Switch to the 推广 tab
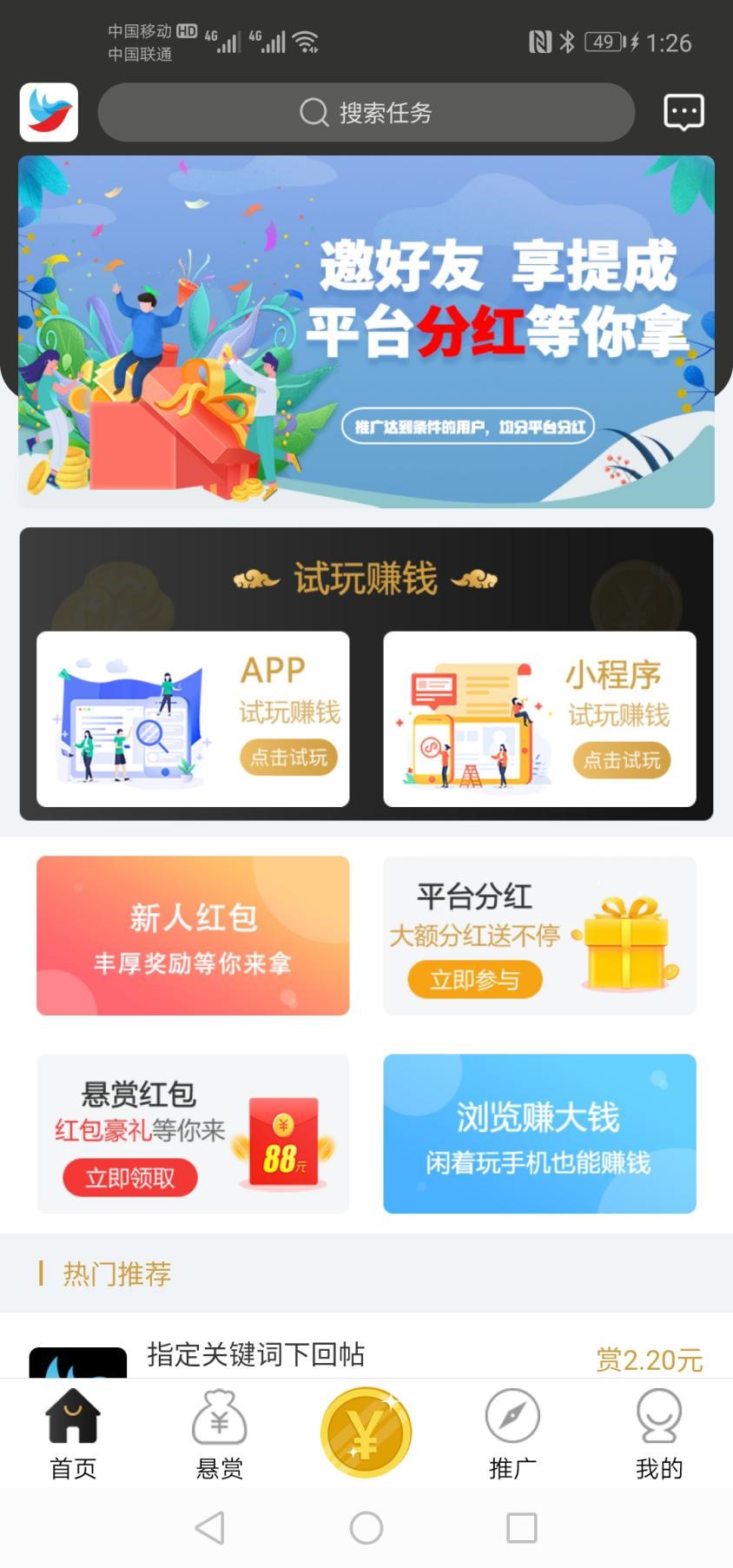 click(x=512, y=1434)
